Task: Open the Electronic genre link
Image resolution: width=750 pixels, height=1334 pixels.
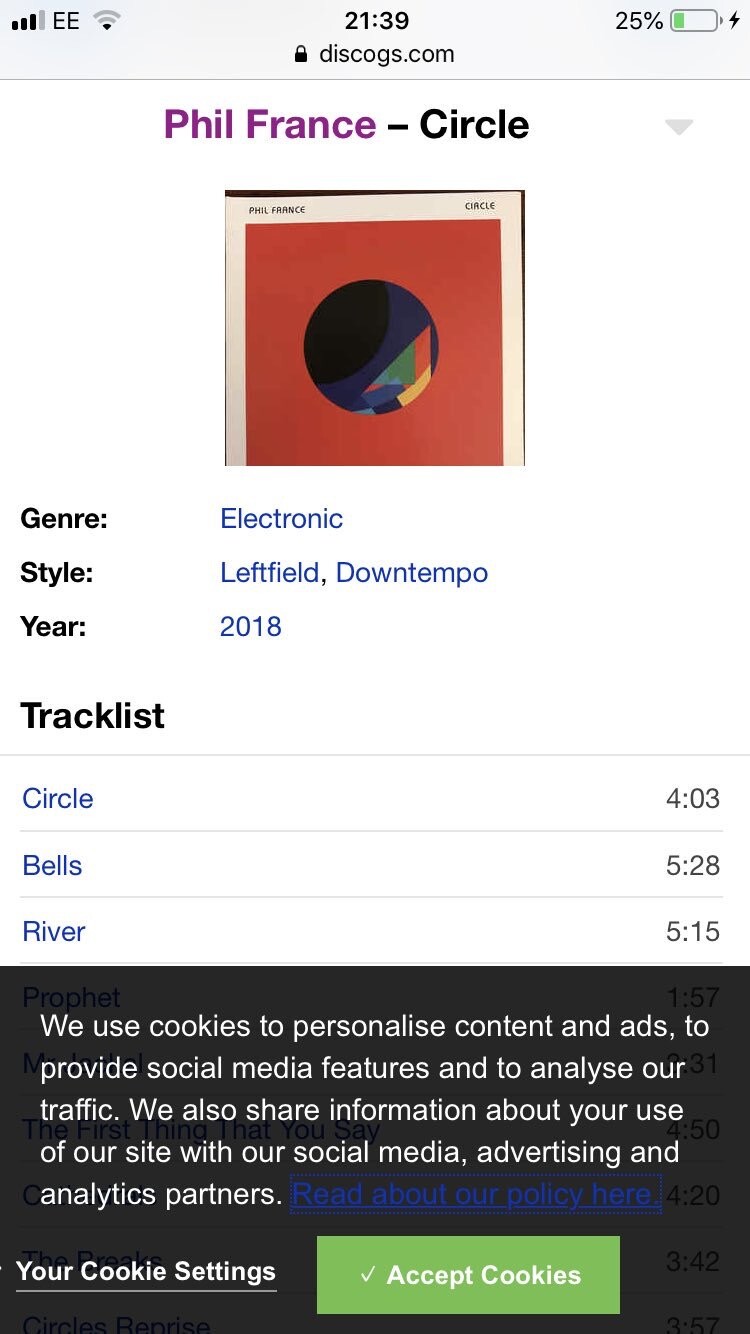Action: pos(281,519)
